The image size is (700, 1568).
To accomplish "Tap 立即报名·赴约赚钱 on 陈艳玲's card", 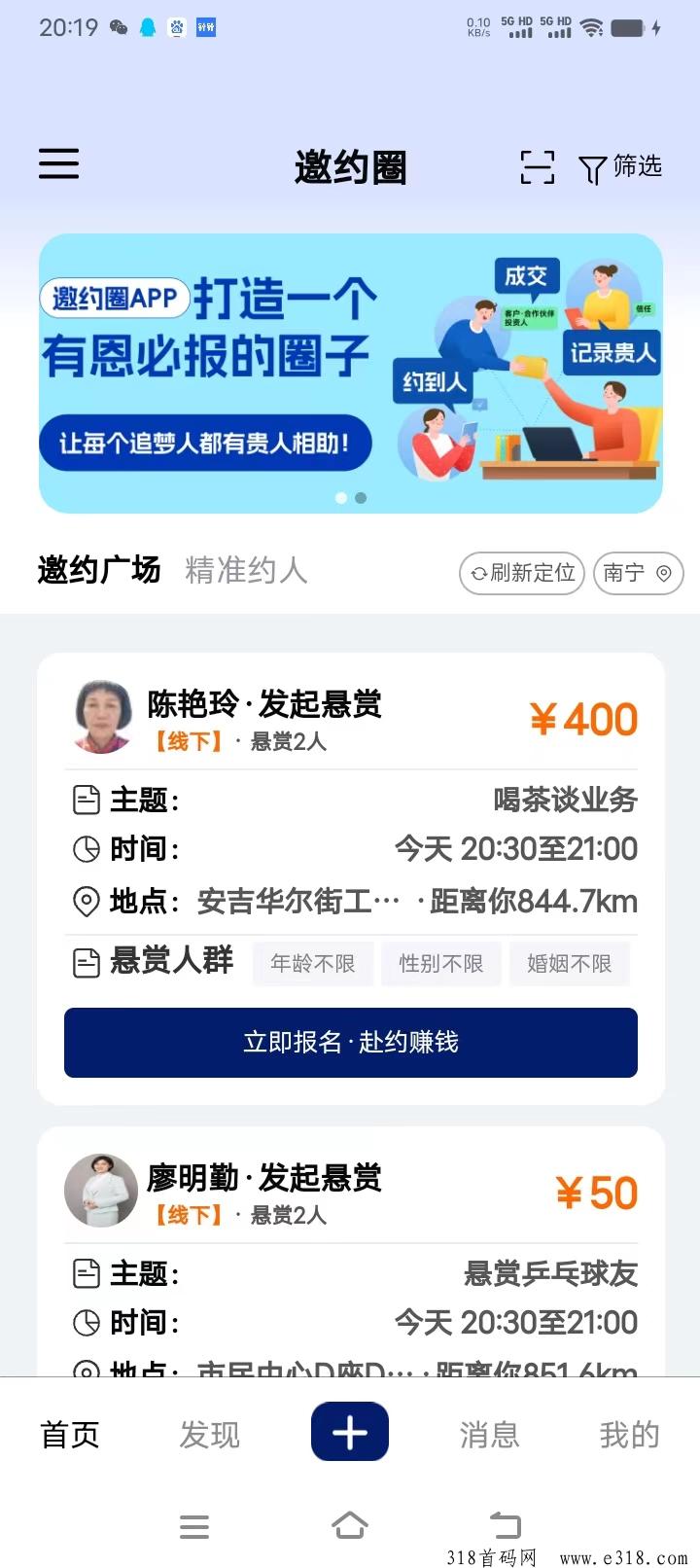I will coord(350,1043).
